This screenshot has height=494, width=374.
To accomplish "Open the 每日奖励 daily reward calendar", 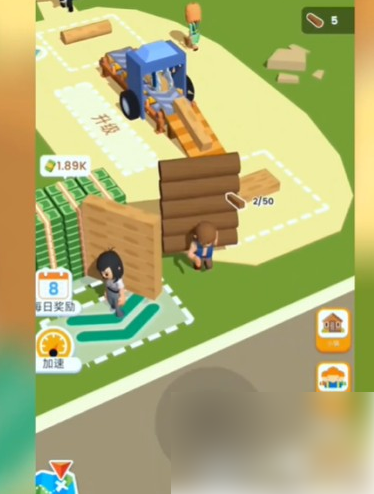I will tap(55, 292).
